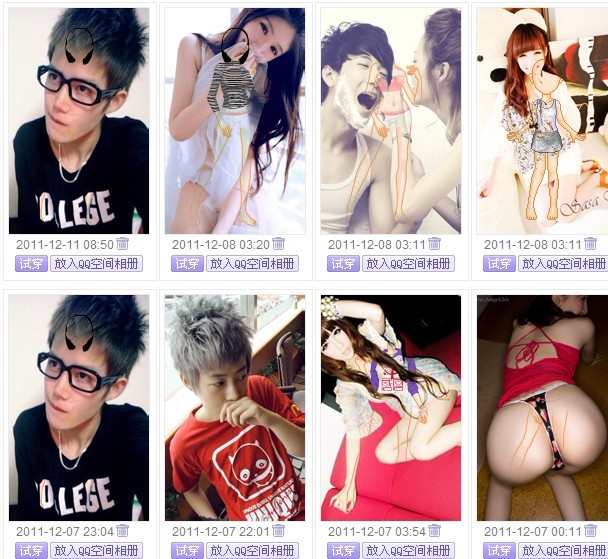Add the 2011-12-11 08:50 item to QQ空间相册

96,264
